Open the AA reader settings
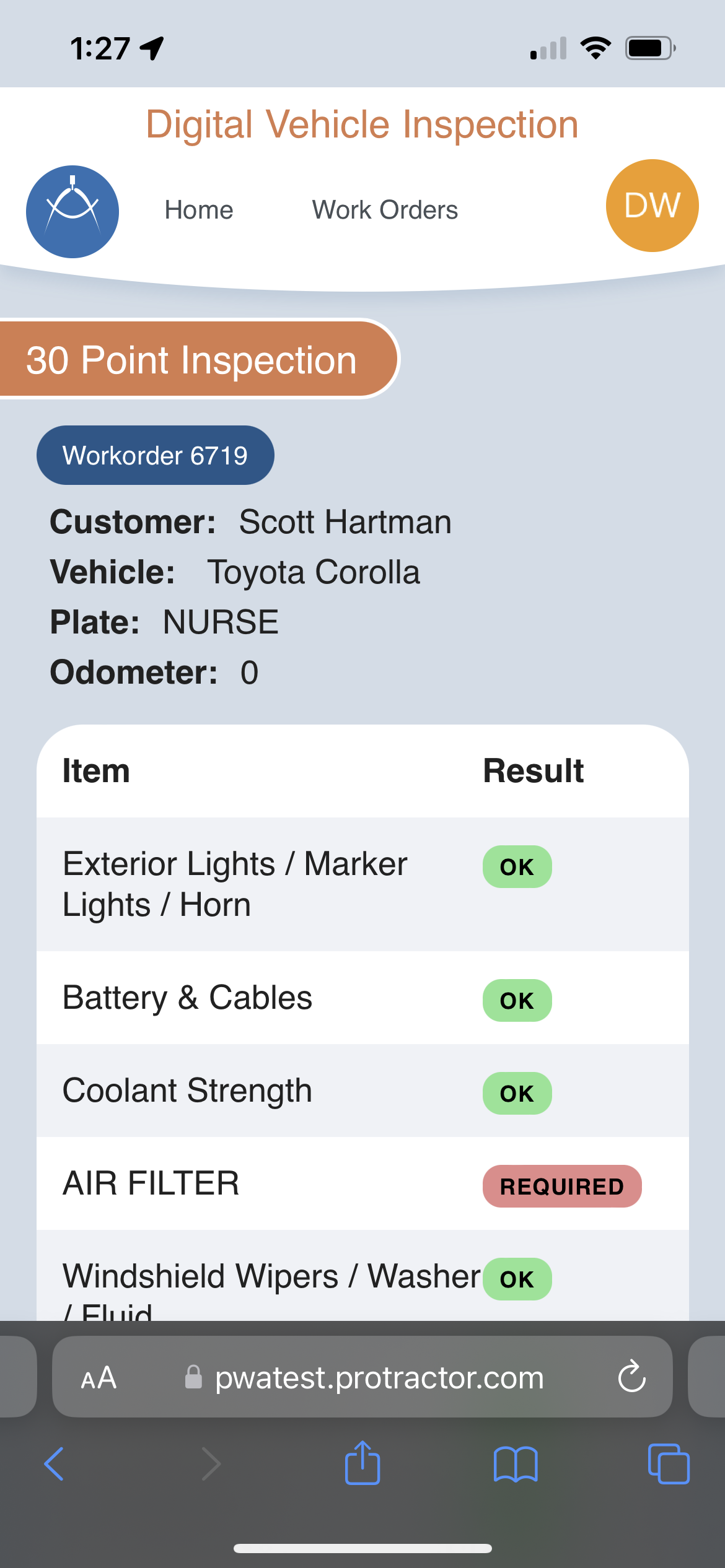The width and height of the screenshot is (725, 1568). [x=99, y=1378]
